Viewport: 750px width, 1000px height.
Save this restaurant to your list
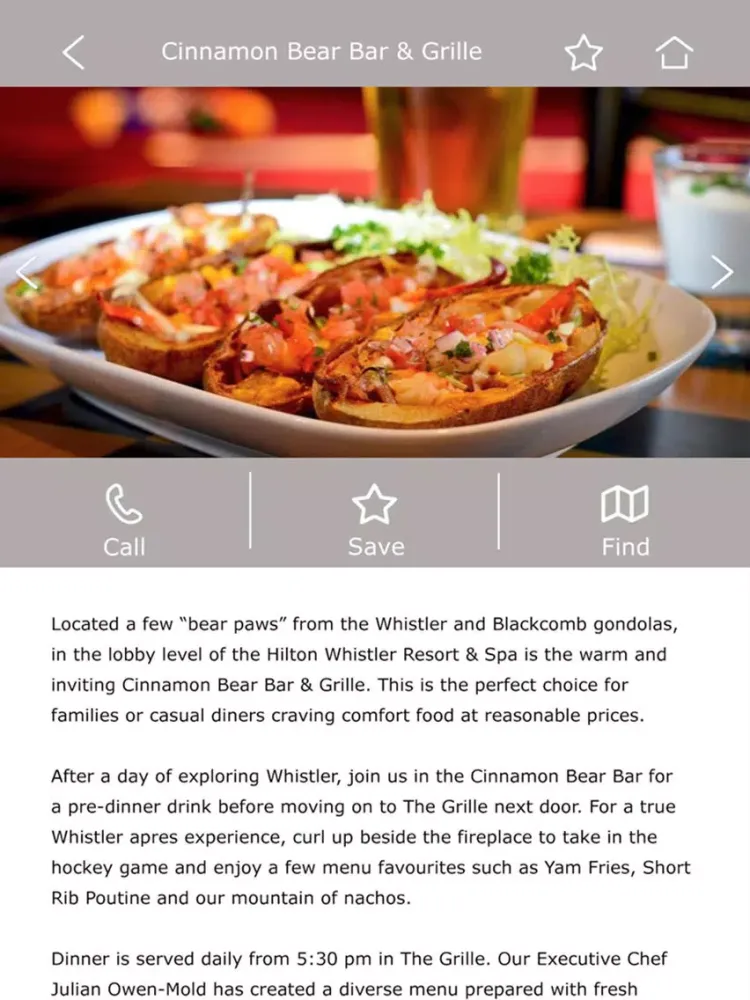pos(375,519)
